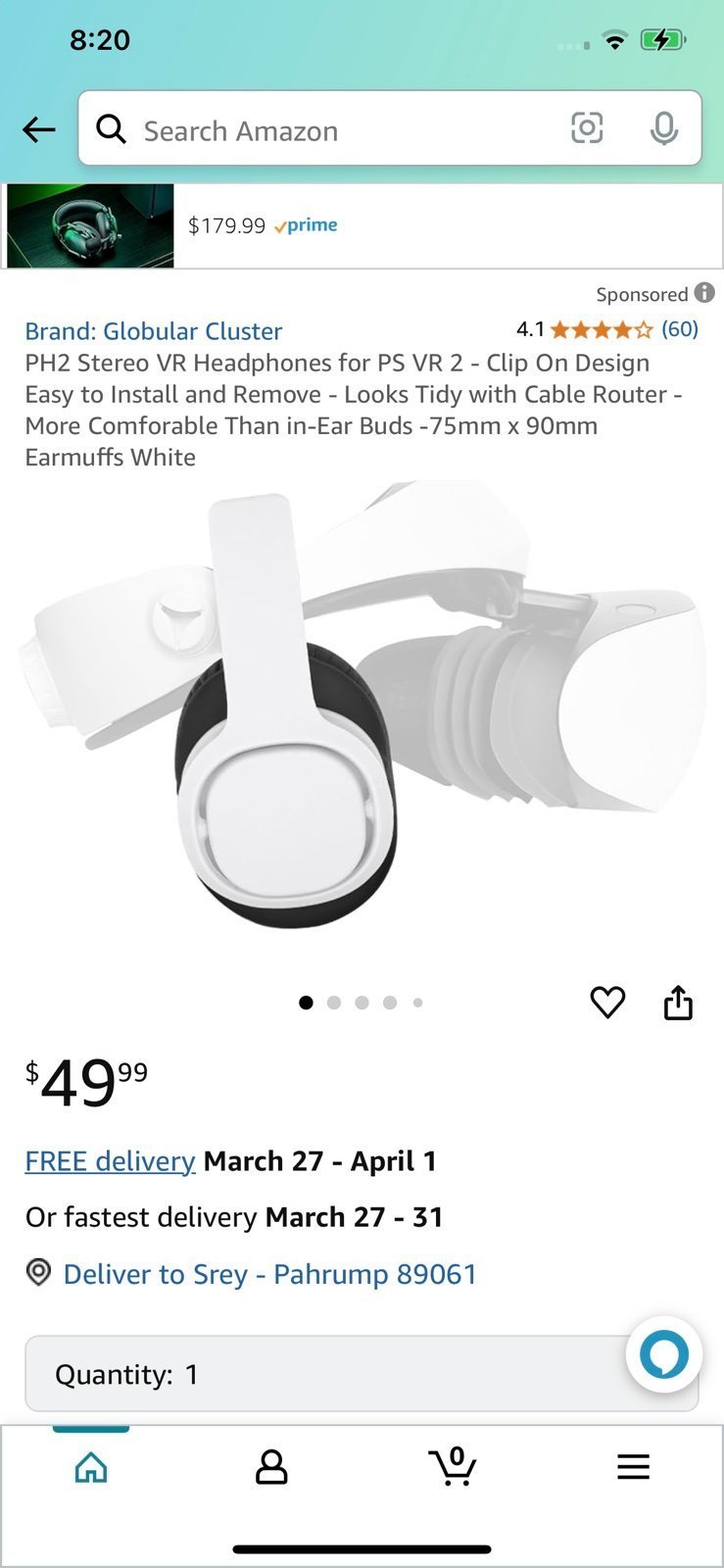Go back with the arrow icon
The image size is (724, 1568).
click(39, 129)
